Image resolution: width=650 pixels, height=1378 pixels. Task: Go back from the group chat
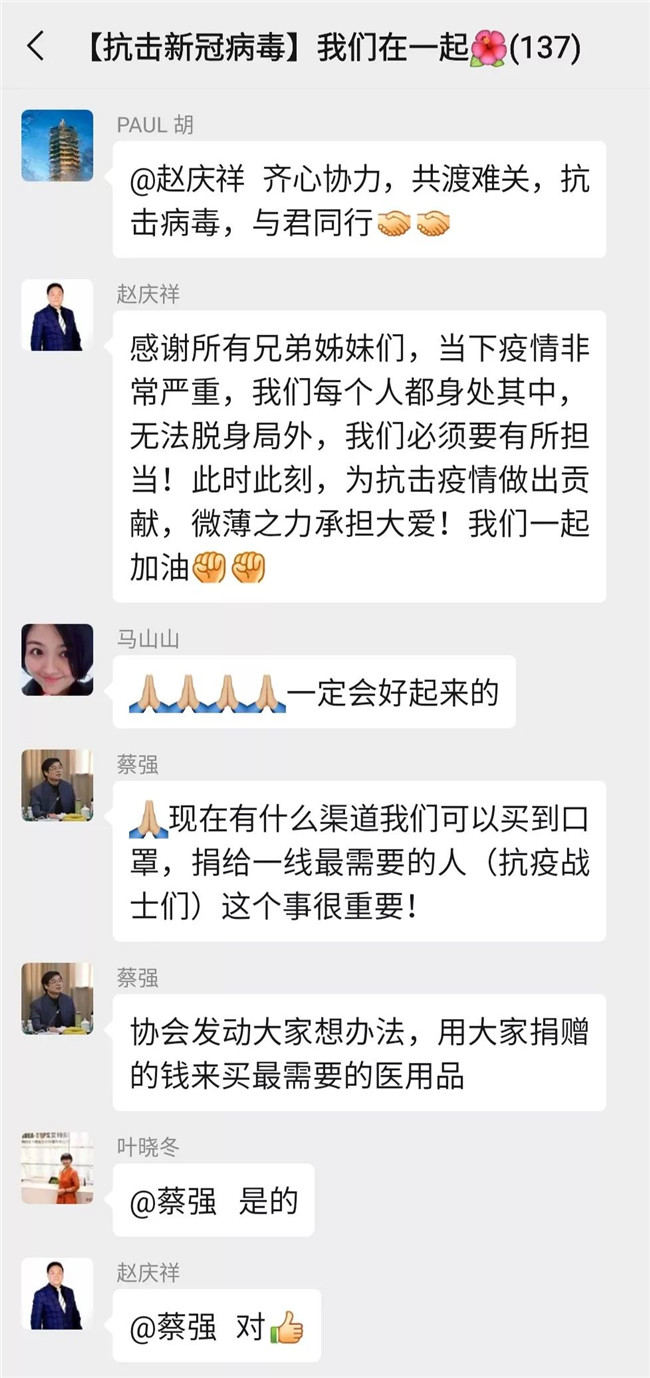pyautogui.click(x=36, y=46)
